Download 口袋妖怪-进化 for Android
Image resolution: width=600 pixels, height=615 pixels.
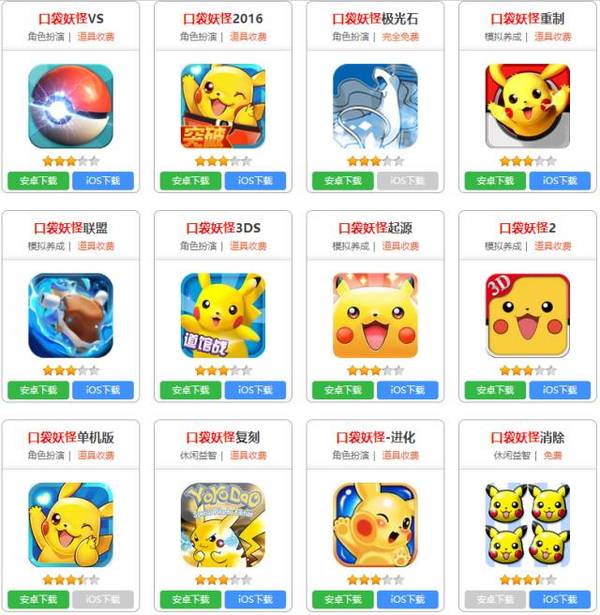coord(343,599)
